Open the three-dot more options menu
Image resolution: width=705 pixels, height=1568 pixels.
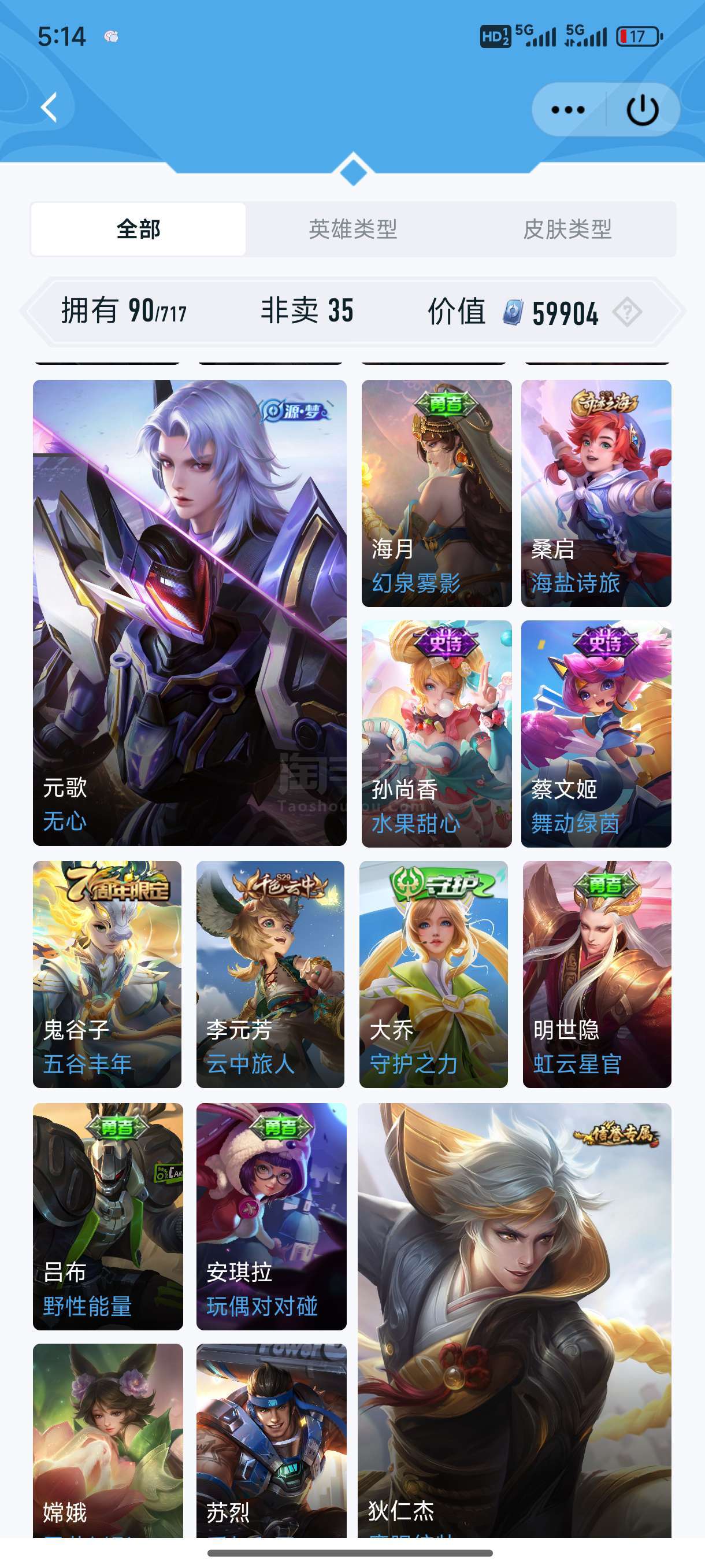click(x=567, y=110)
